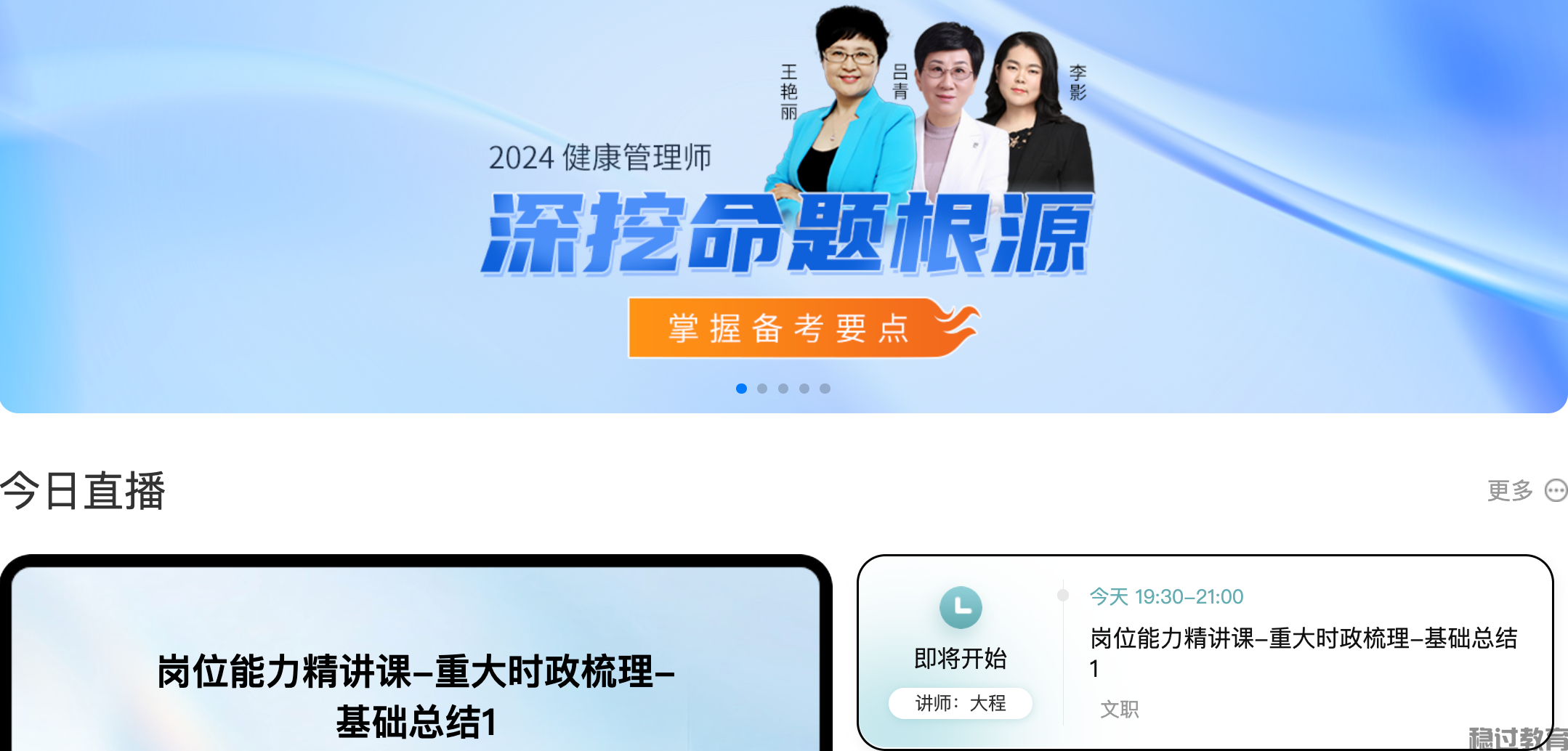Screen dimensions: 1568x751
Task: Jump to the second banner slide dot
Action: coord(762,389)
